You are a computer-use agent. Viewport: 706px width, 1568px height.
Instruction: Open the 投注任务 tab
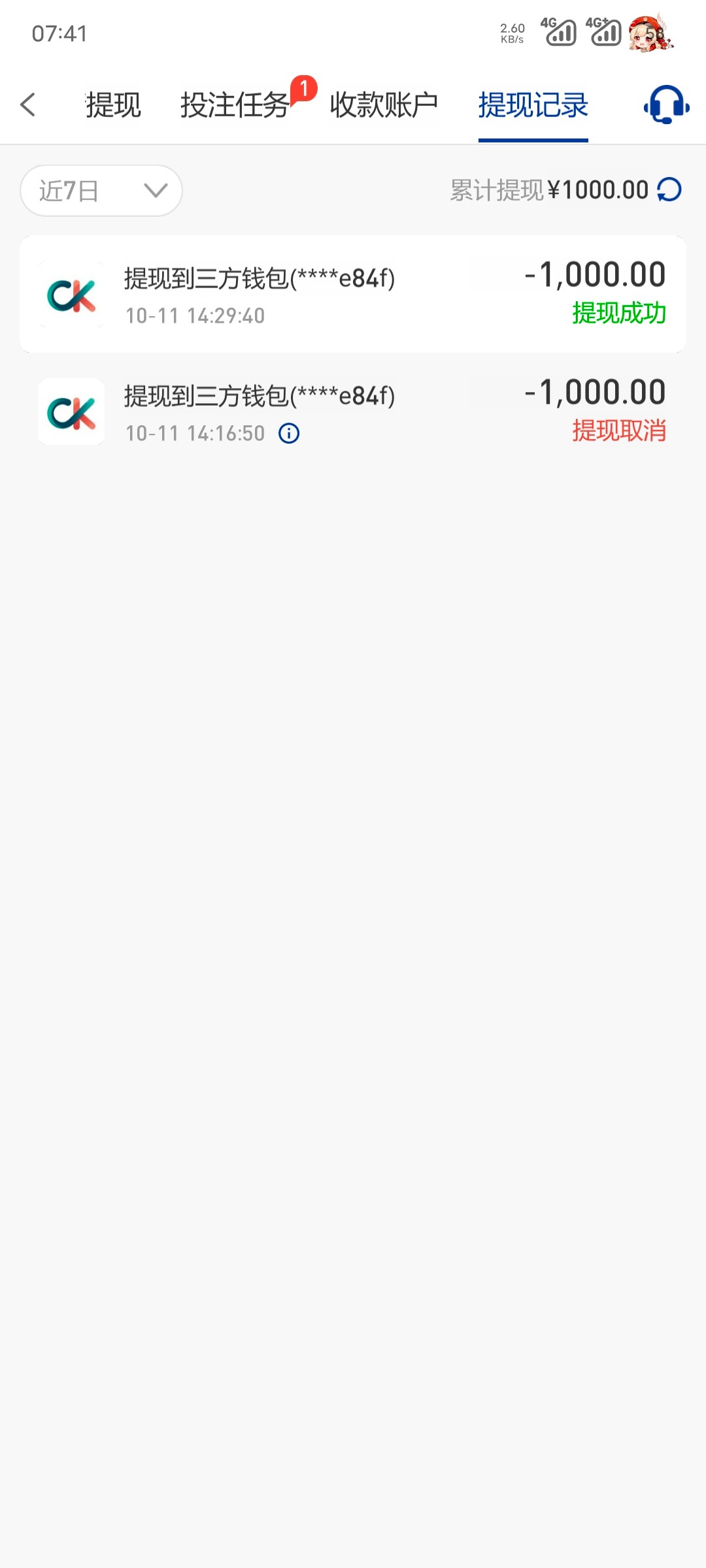pyautogui.click(x=235, y=105)
